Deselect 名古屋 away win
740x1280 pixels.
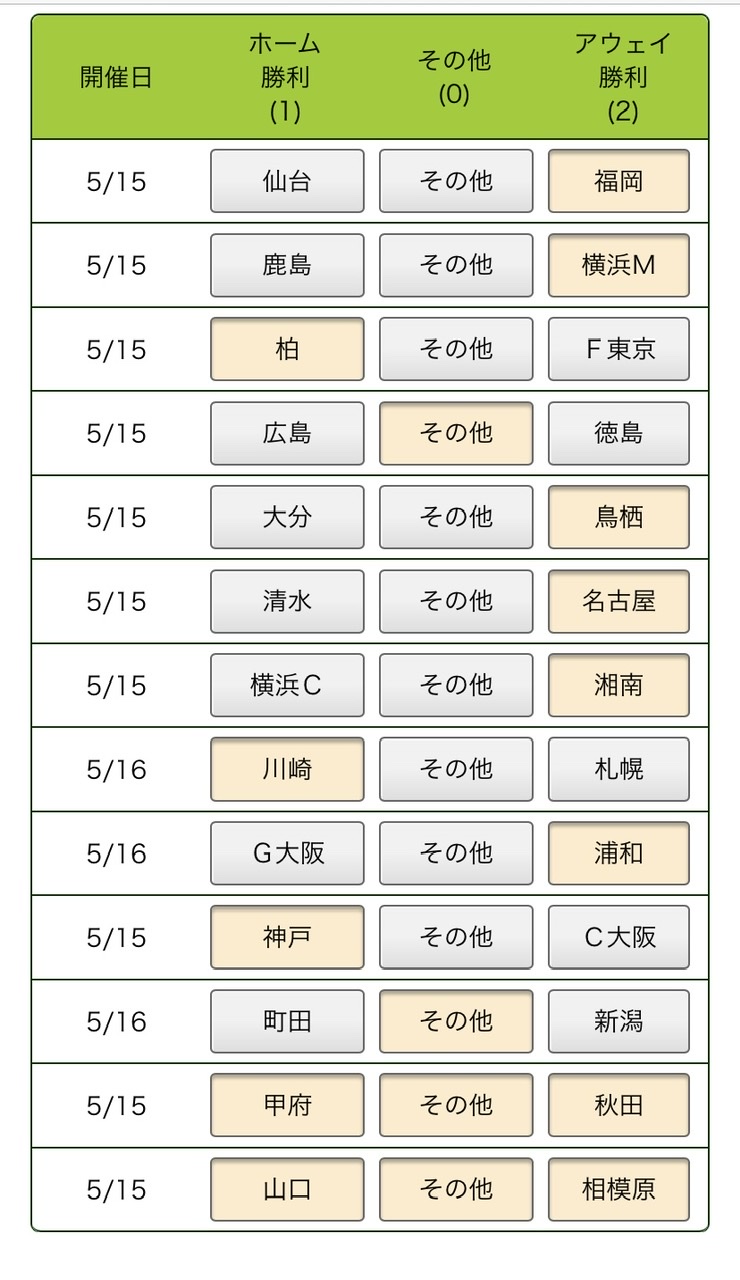[619, 601]
